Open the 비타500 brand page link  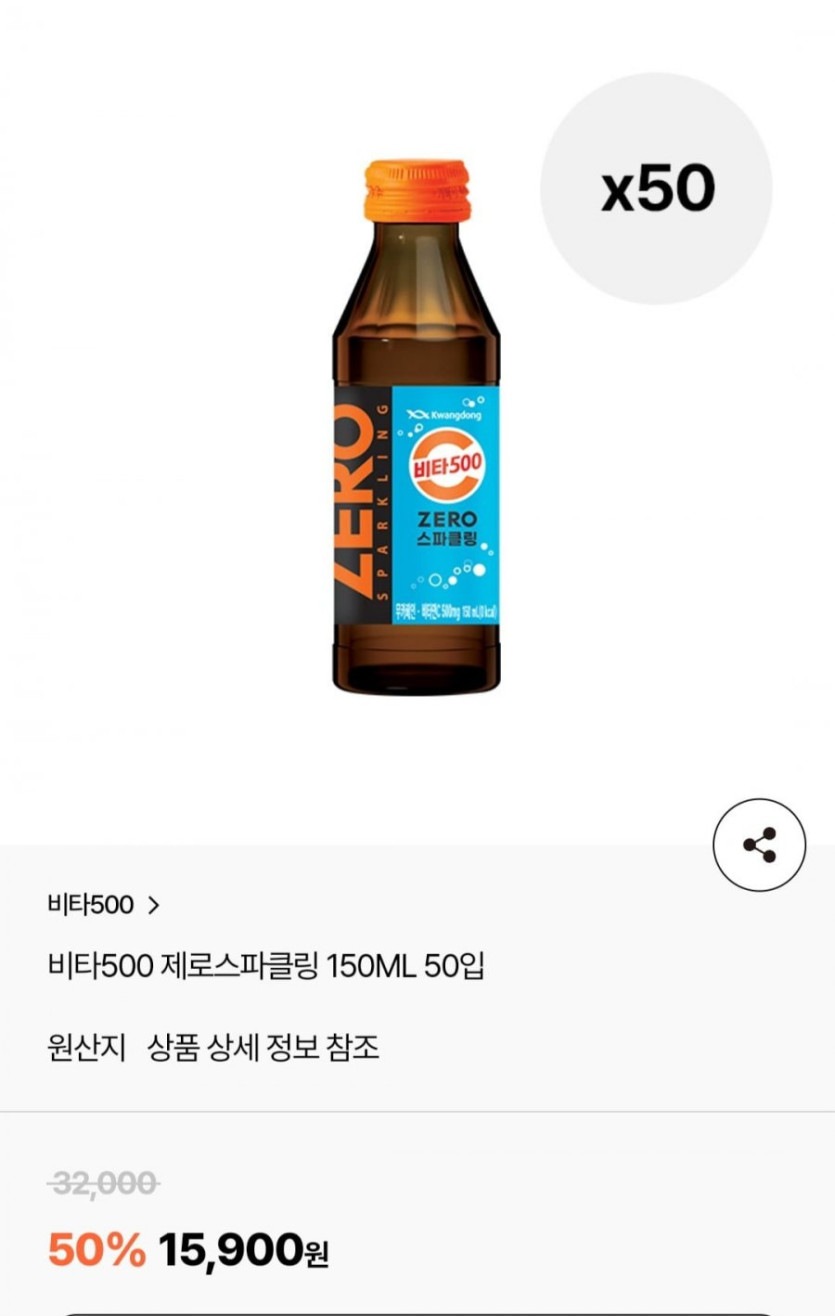pos(103,905)
